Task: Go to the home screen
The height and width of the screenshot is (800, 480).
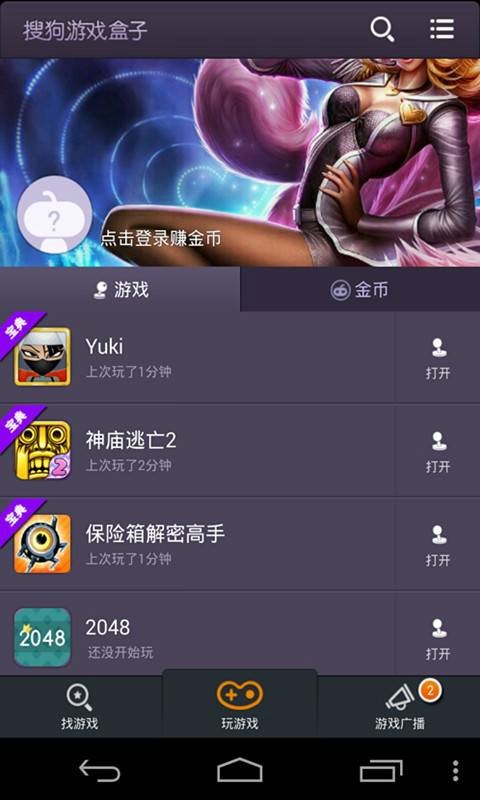Action: pos(240,770)
